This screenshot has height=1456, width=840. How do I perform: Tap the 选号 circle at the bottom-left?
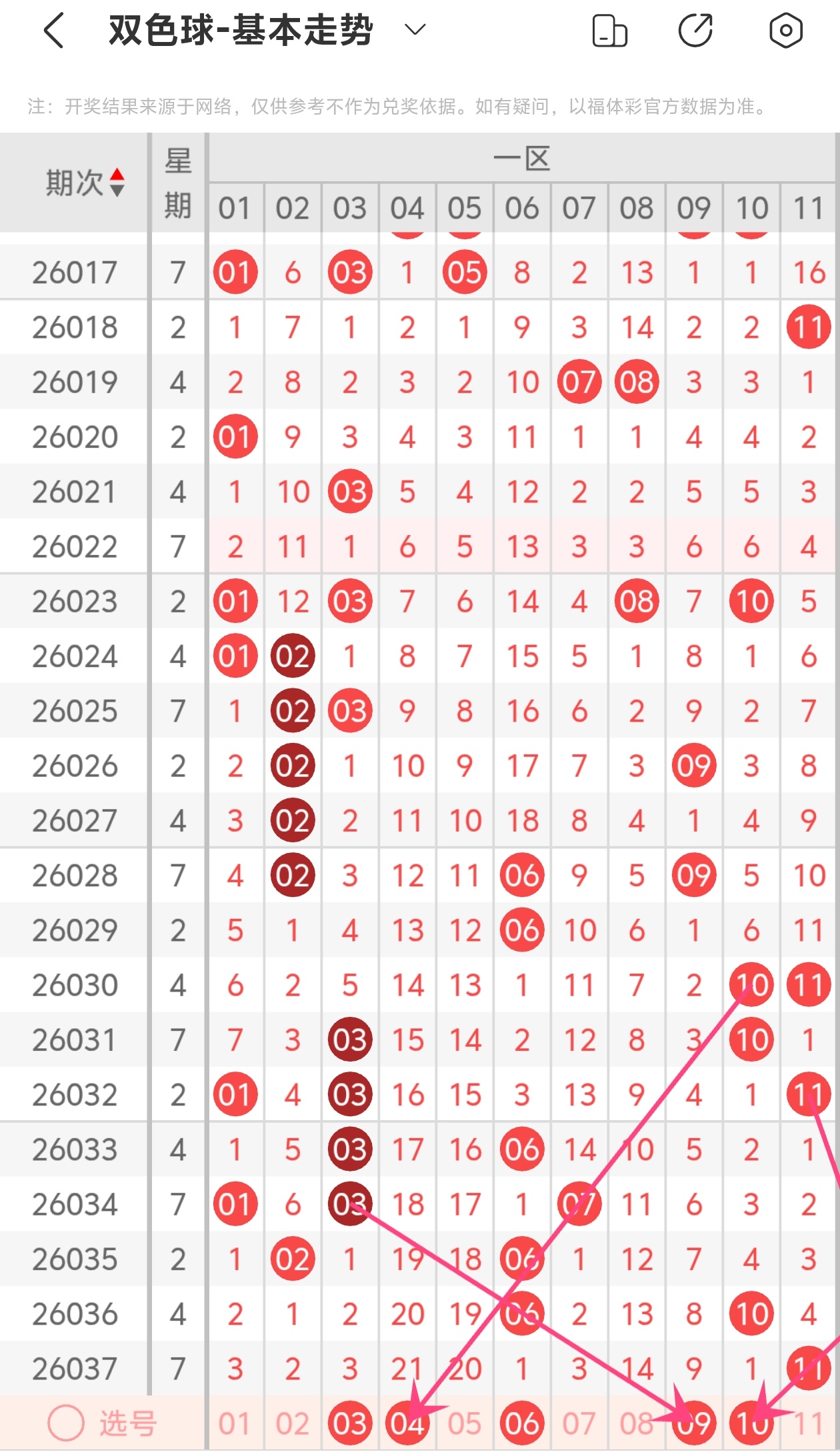tap(67, 1423)
